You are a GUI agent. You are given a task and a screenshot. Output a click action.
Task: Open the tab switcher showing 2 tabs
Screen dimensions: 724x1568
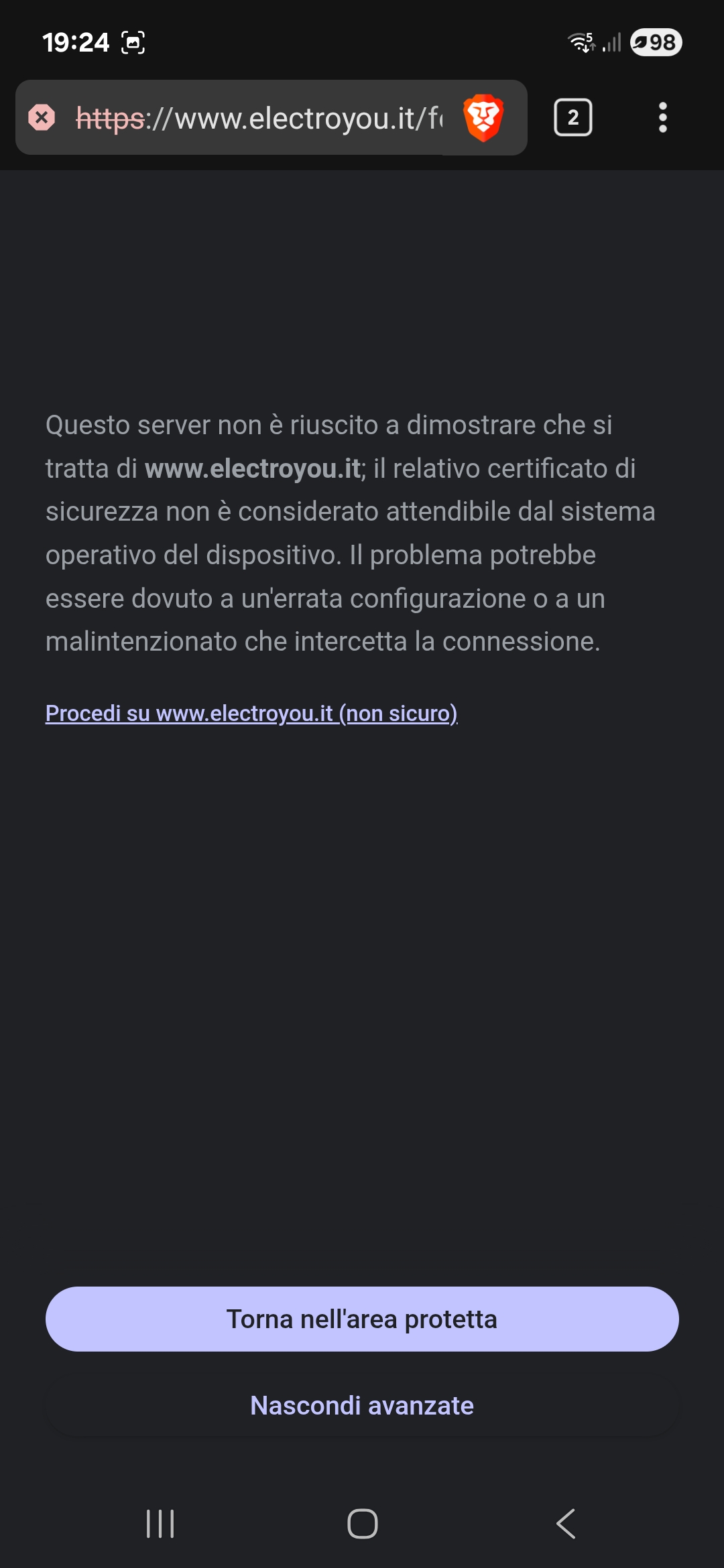click(x=572, y=118)
